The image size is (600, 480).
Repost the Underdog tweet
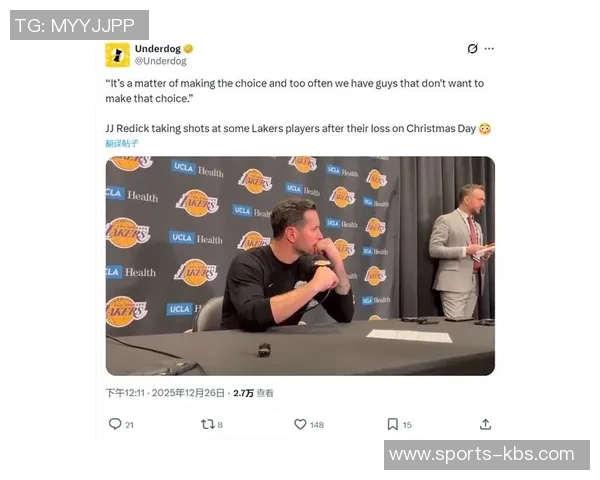207,424
